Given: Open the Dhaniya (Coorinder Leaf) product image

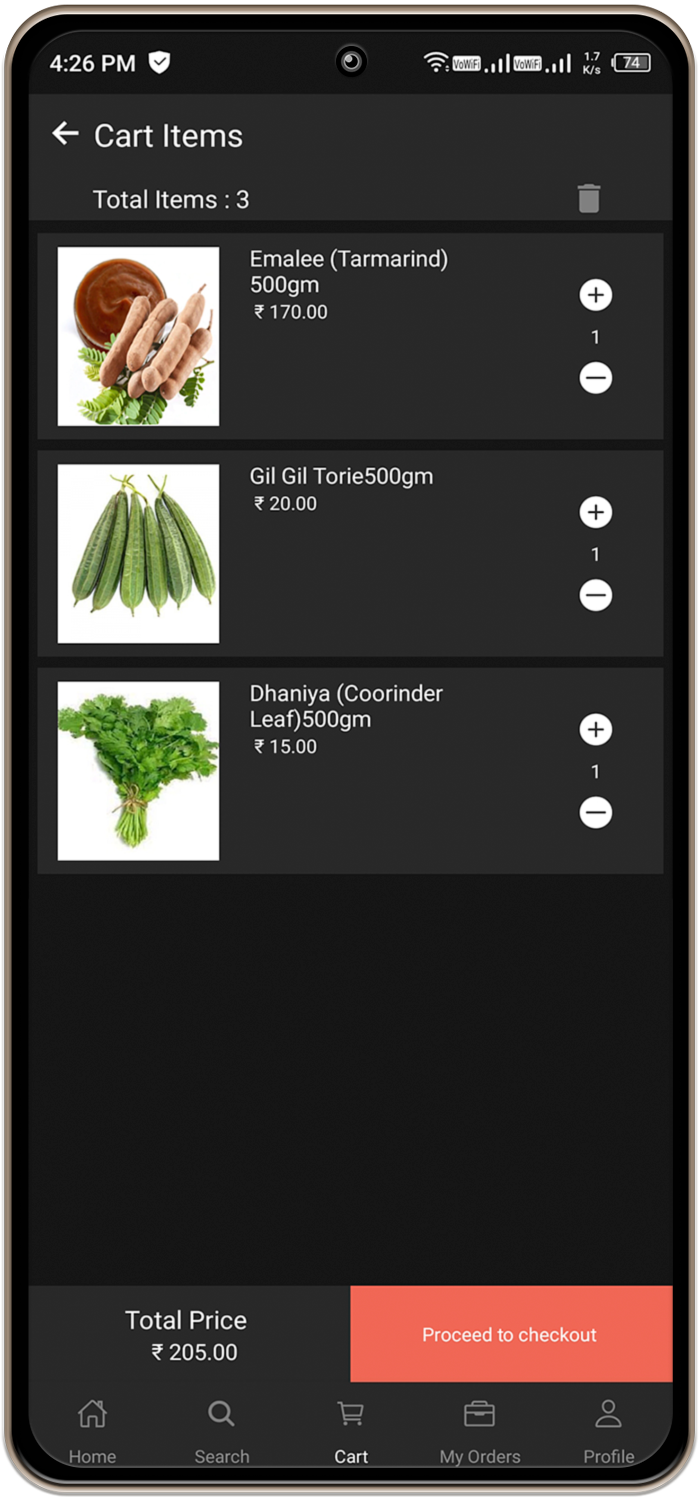Looking at the screenshot, I should point(138,770).
